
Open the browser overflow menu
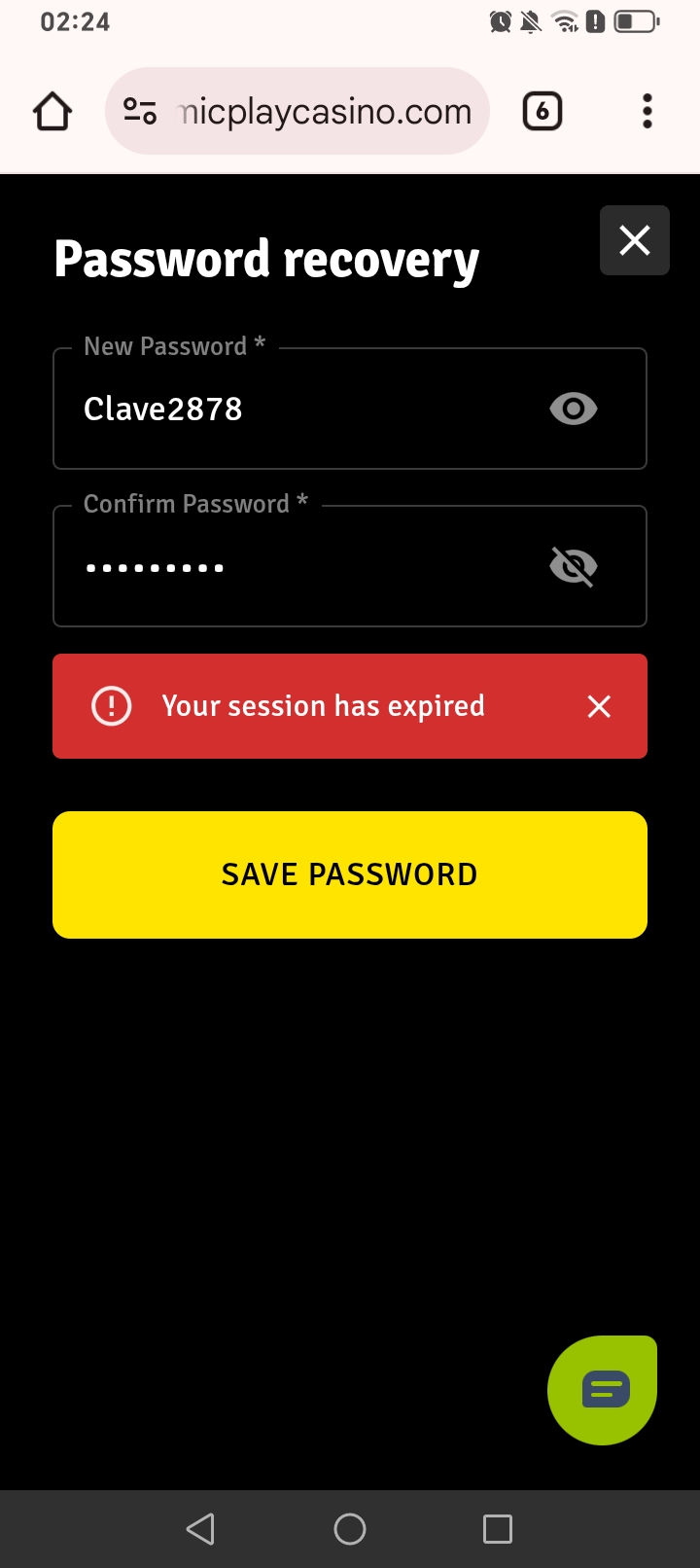tap(647, 112)
